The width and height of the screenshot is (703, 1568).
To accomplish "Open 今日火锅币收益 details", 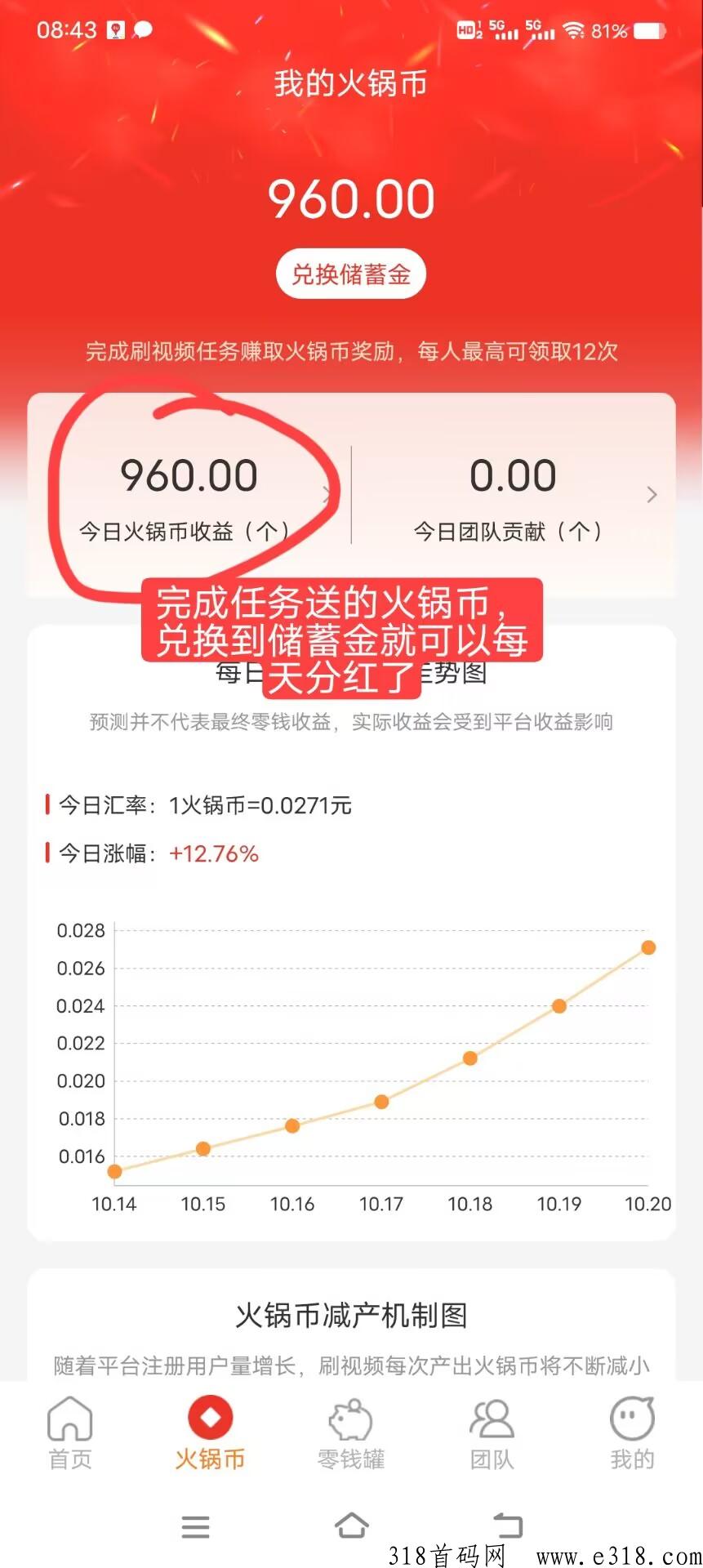I will point(189,496).
